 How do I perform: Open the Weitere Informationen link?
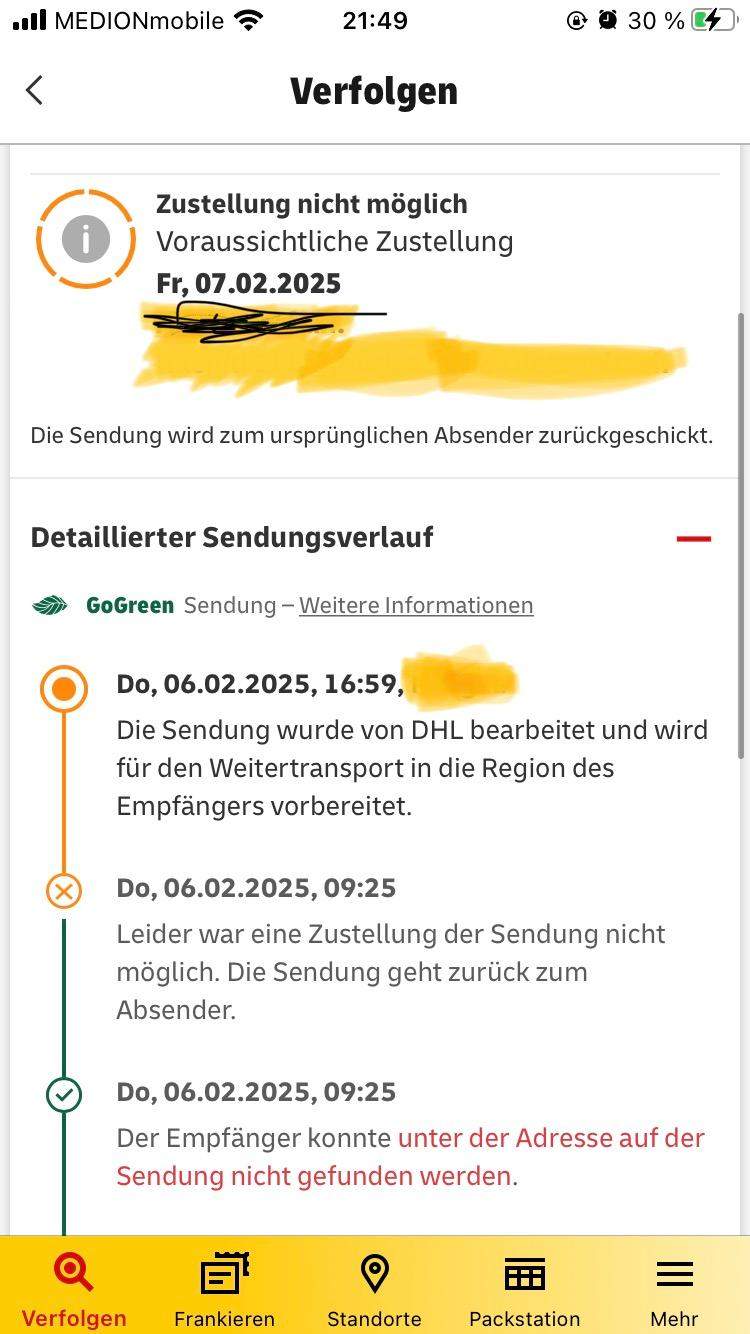[416, 604]
